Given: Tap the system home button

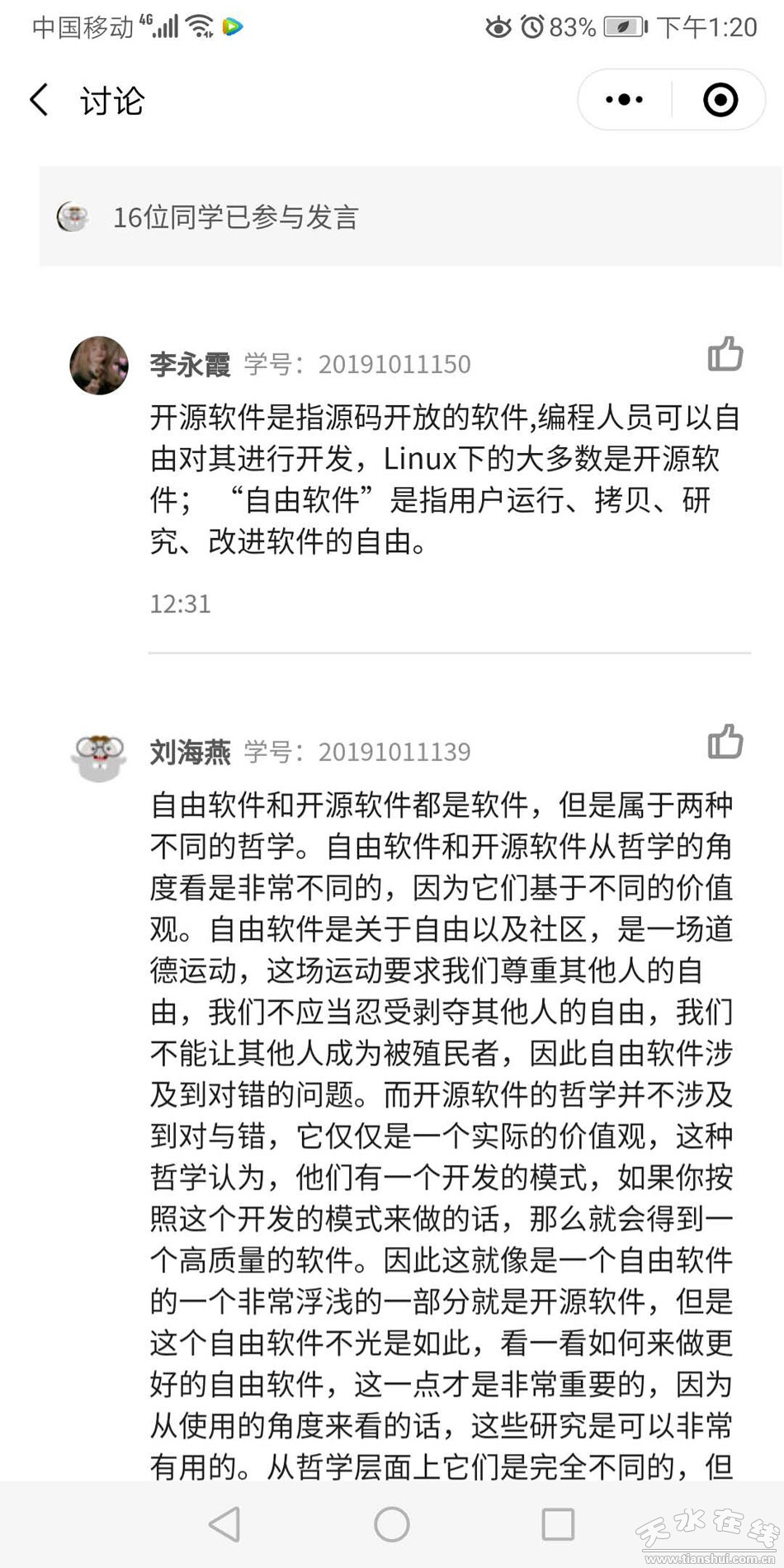Looking at the screenshot, I should tap(392, 1524).
